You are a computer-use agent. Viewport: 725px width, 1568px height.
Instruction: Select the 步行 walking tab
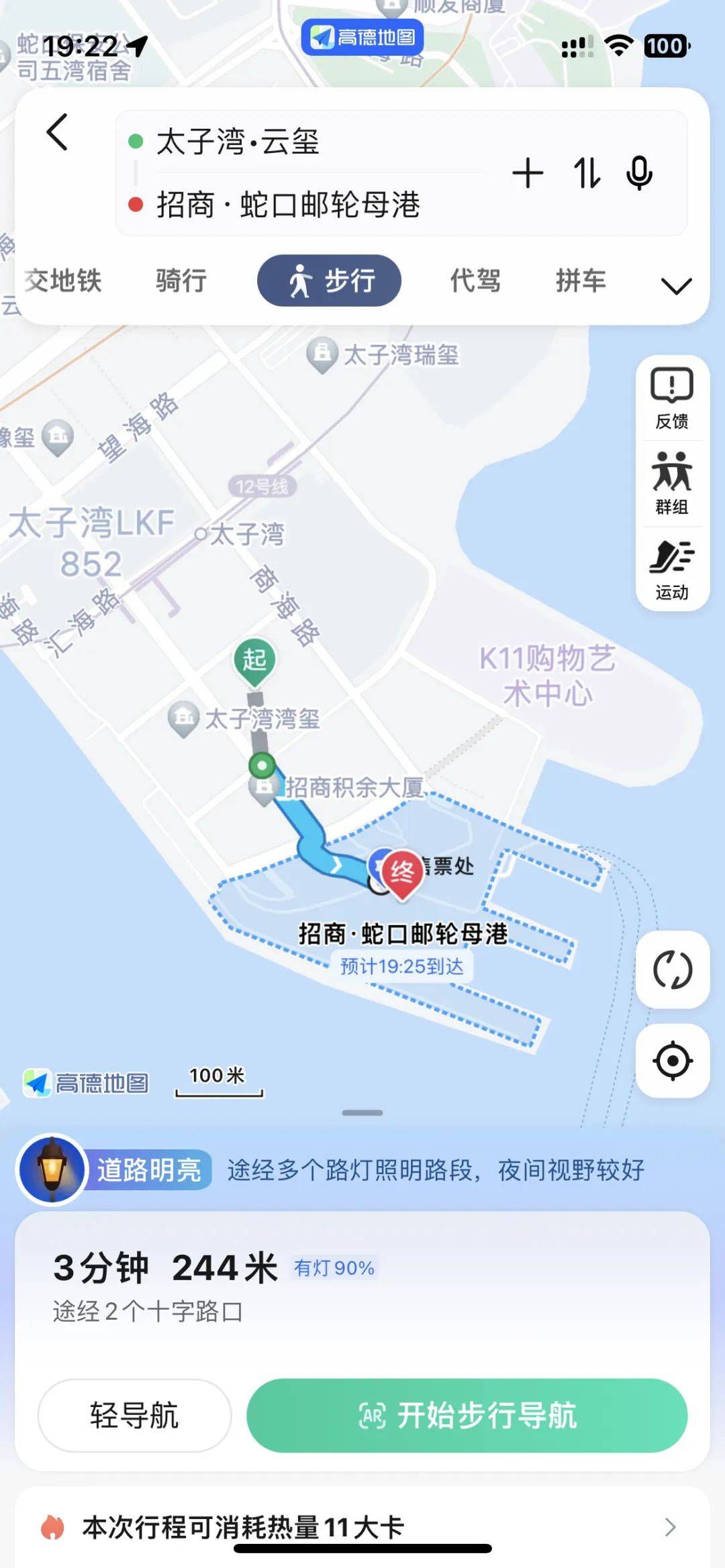tap(330, 280)
